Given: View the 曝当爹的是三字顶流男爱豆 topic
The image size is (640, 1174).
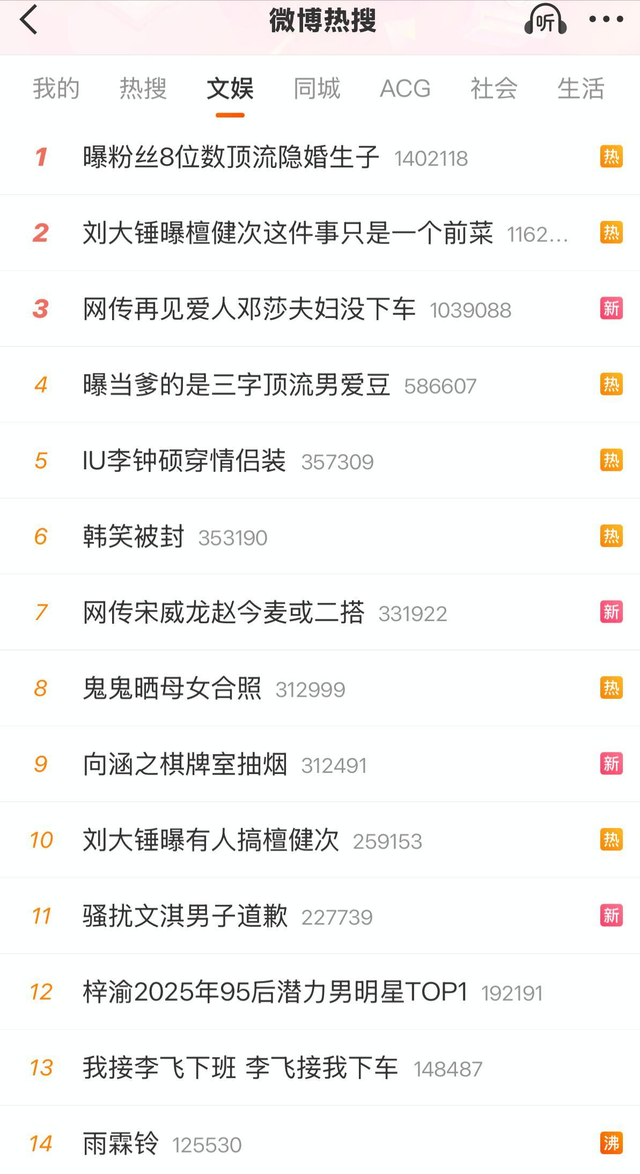Looking at the screenshot, I should [237, 385].
